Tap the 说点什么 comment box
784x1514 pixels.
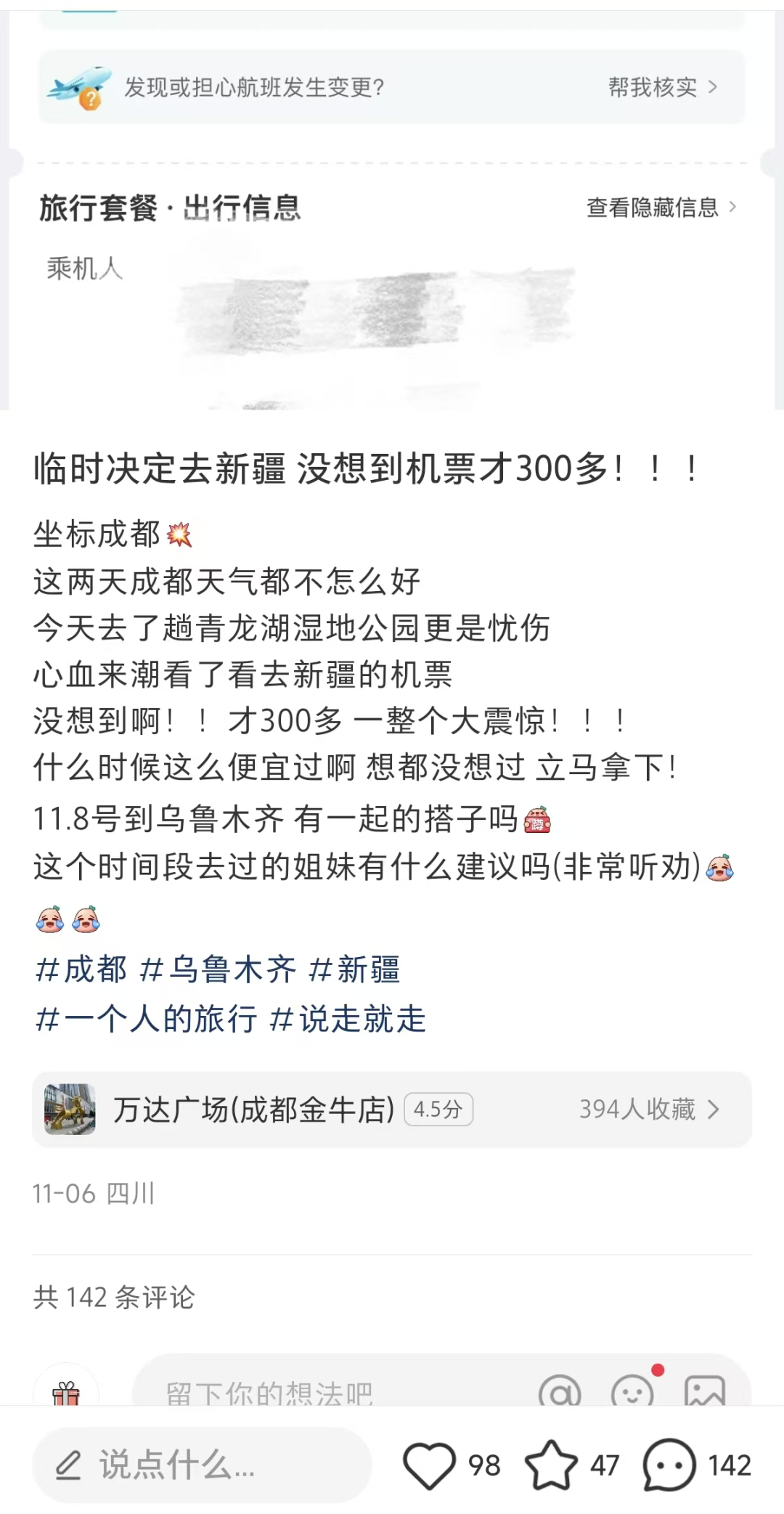point(202,1465)
